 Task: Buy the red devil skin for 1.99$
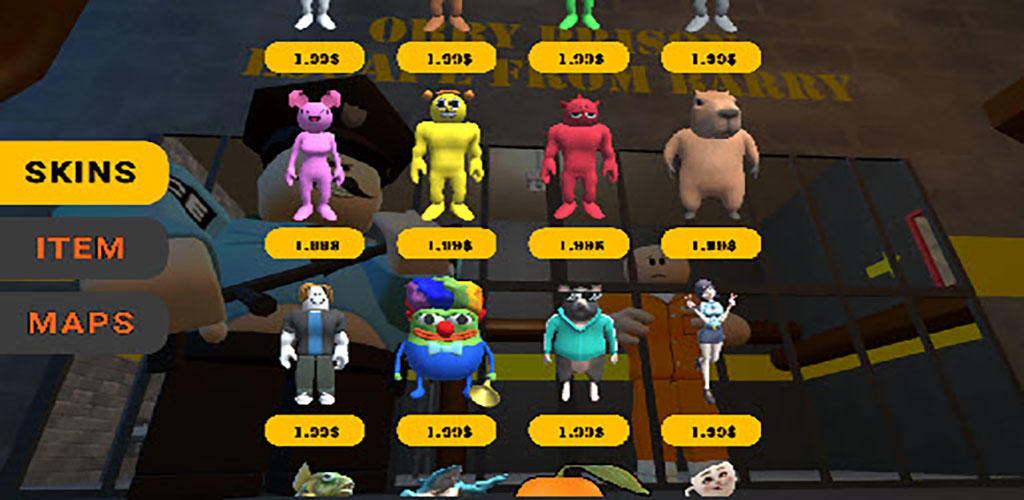point(578,243)
